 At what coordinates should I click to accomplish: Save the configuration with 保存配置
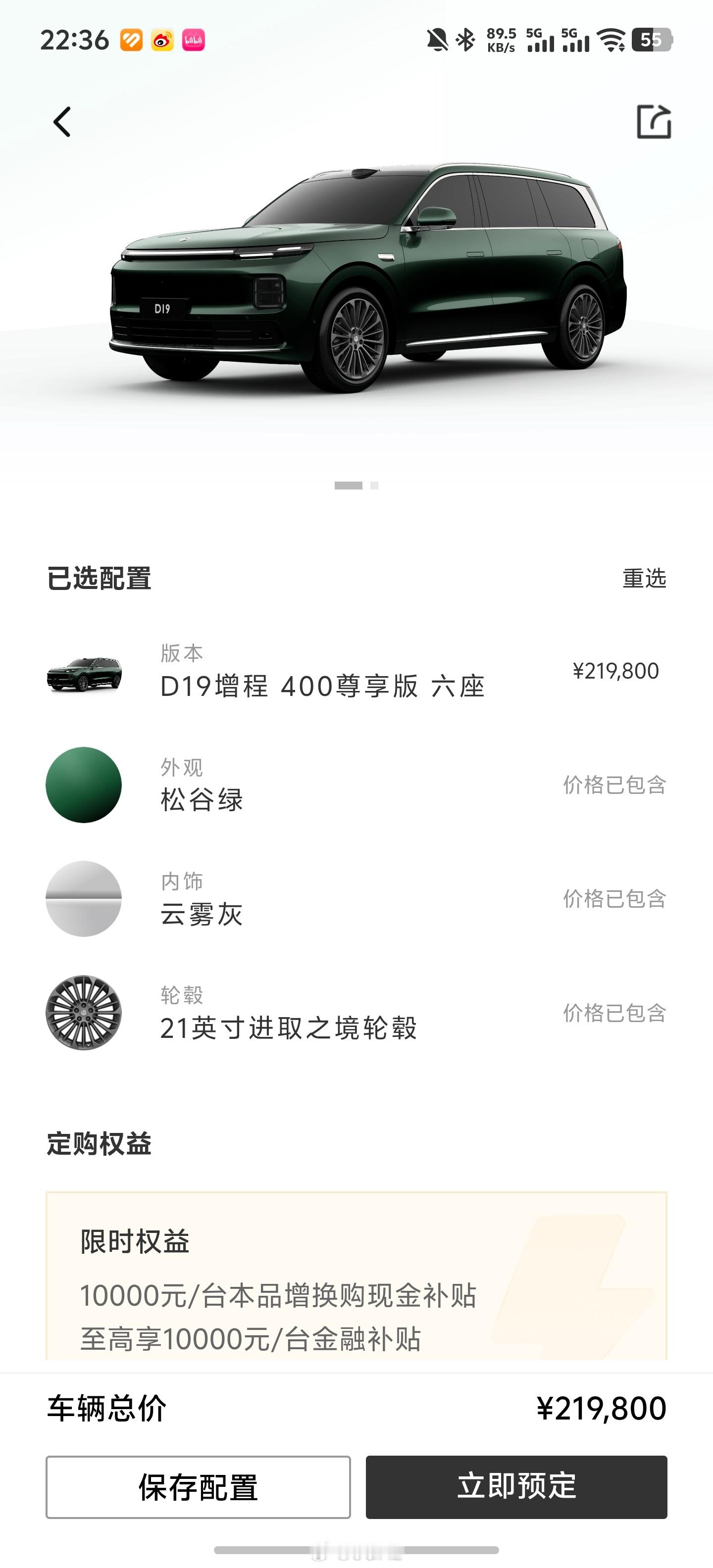tap(198, 1486)
